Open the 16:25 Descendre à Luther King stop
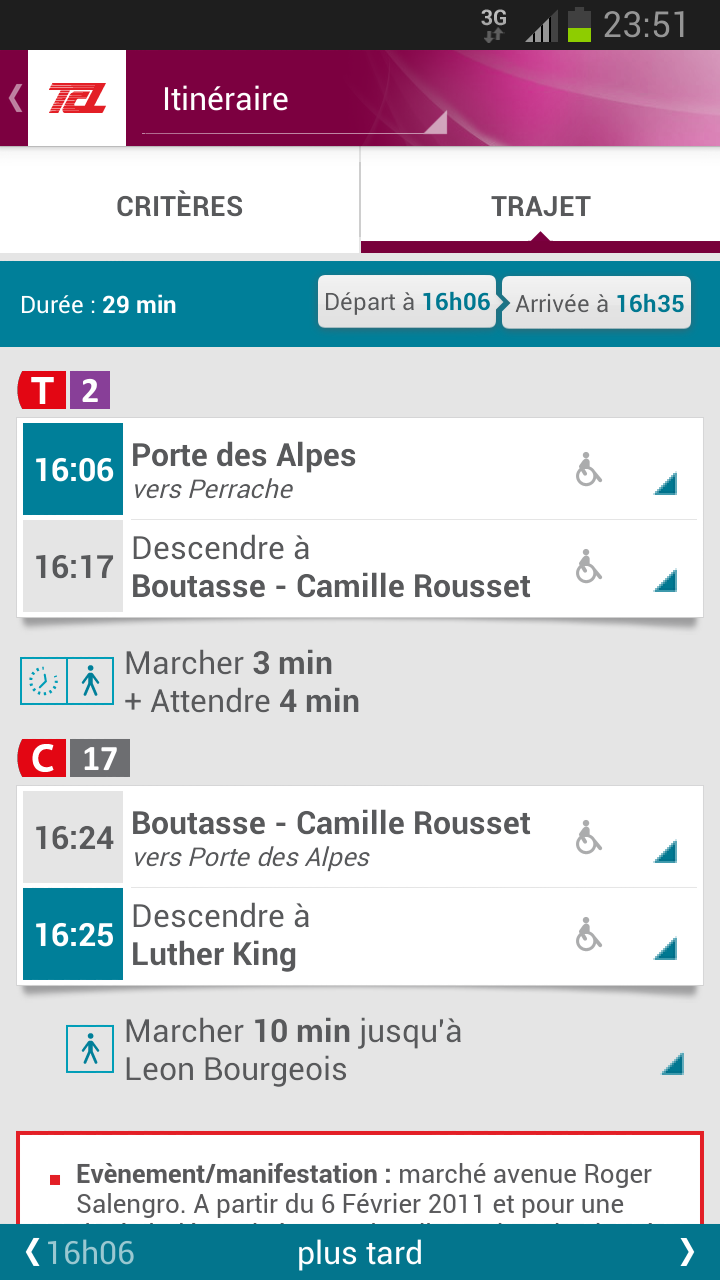This screenshot has height=1280, width=720. [360, 935]
